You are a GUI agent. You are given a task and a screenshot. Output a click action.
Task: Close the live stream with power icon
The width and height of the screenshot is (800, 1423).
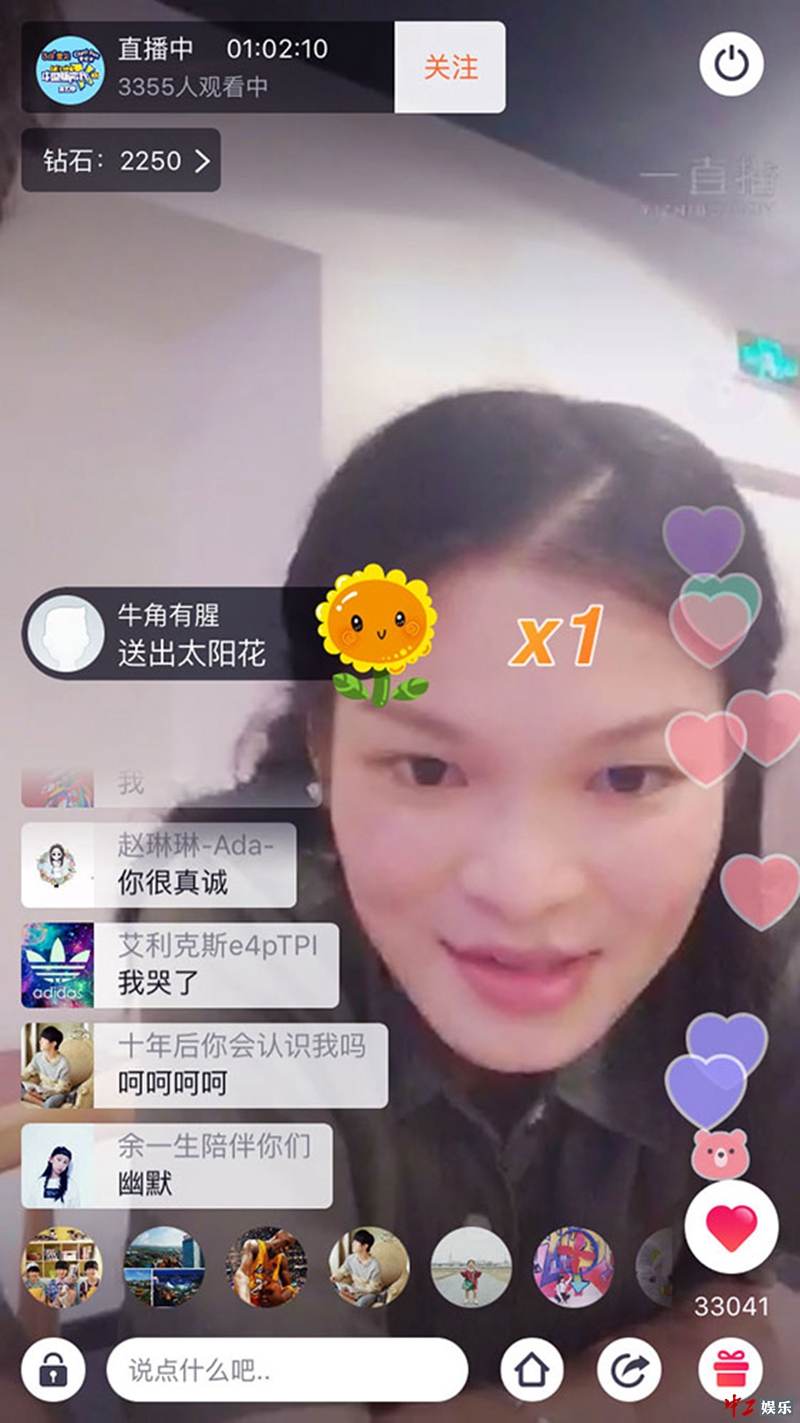tap(731, 64)
